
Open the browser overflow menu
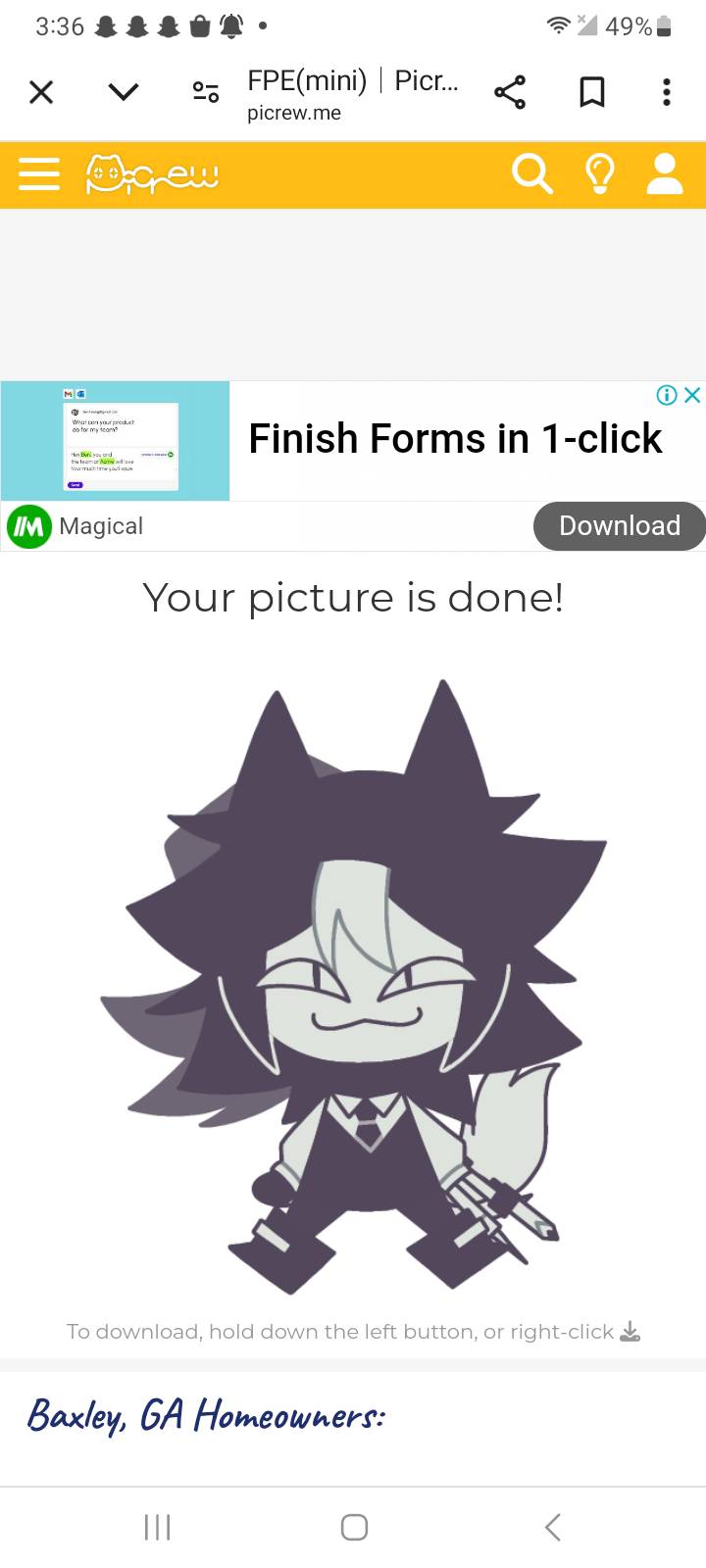pyautogui.click(x=667, y=92)
